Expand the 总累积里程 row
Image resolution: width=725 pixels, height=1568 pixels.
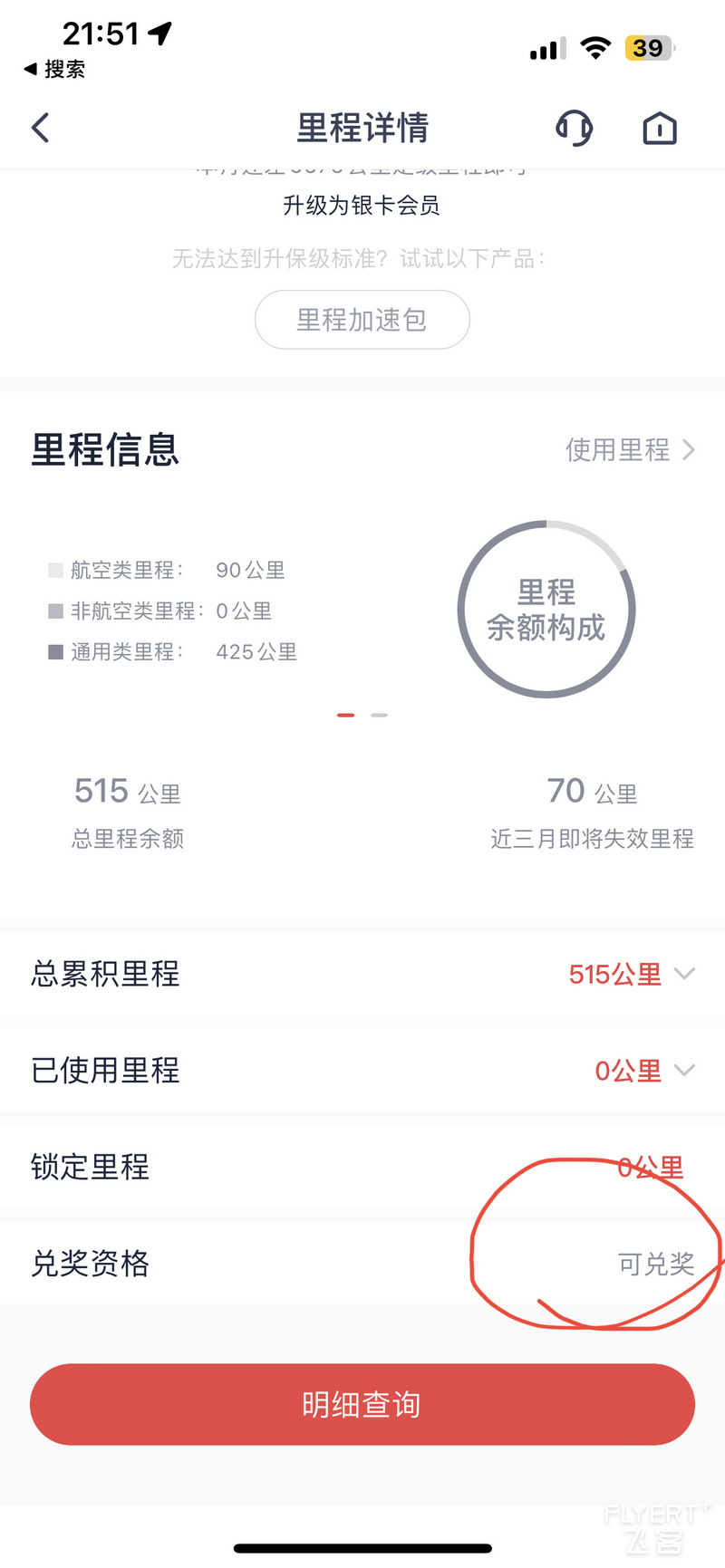(x=362, y=975)
